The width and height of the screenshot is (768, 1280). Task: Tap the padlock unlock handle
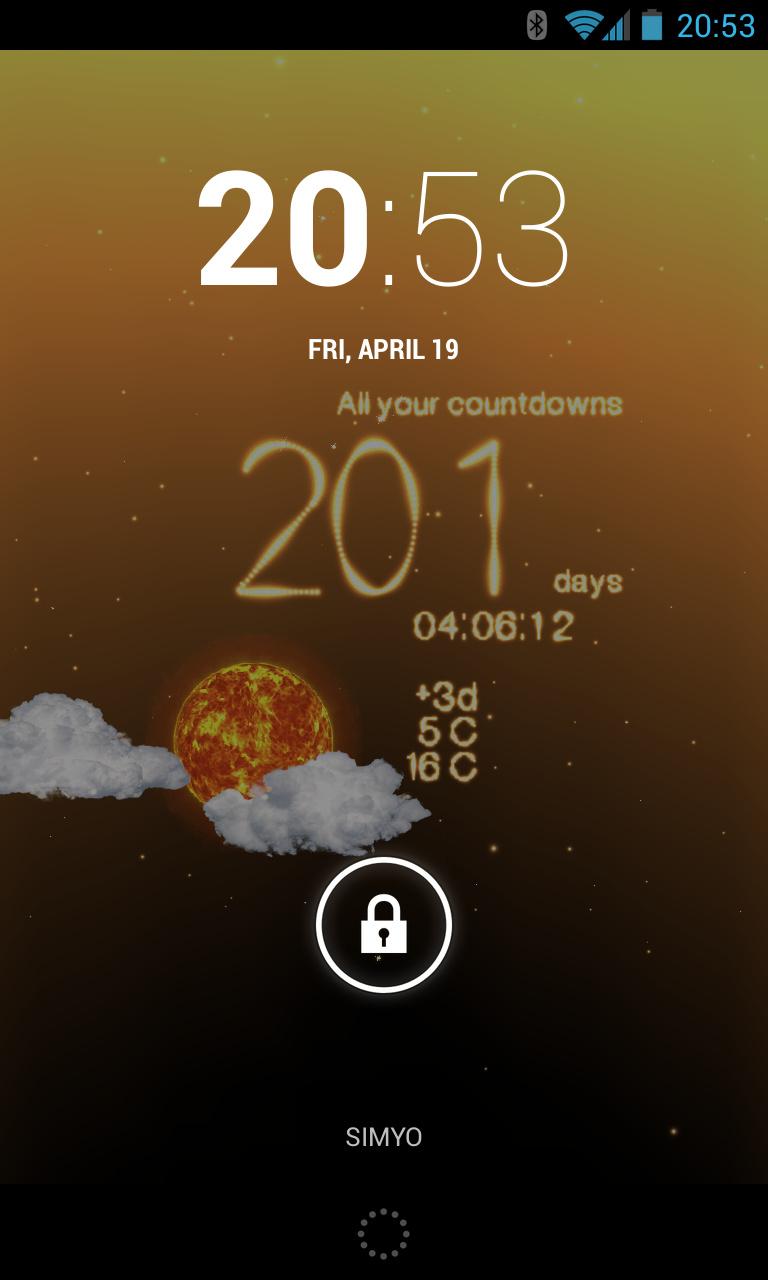click(384, 924)
